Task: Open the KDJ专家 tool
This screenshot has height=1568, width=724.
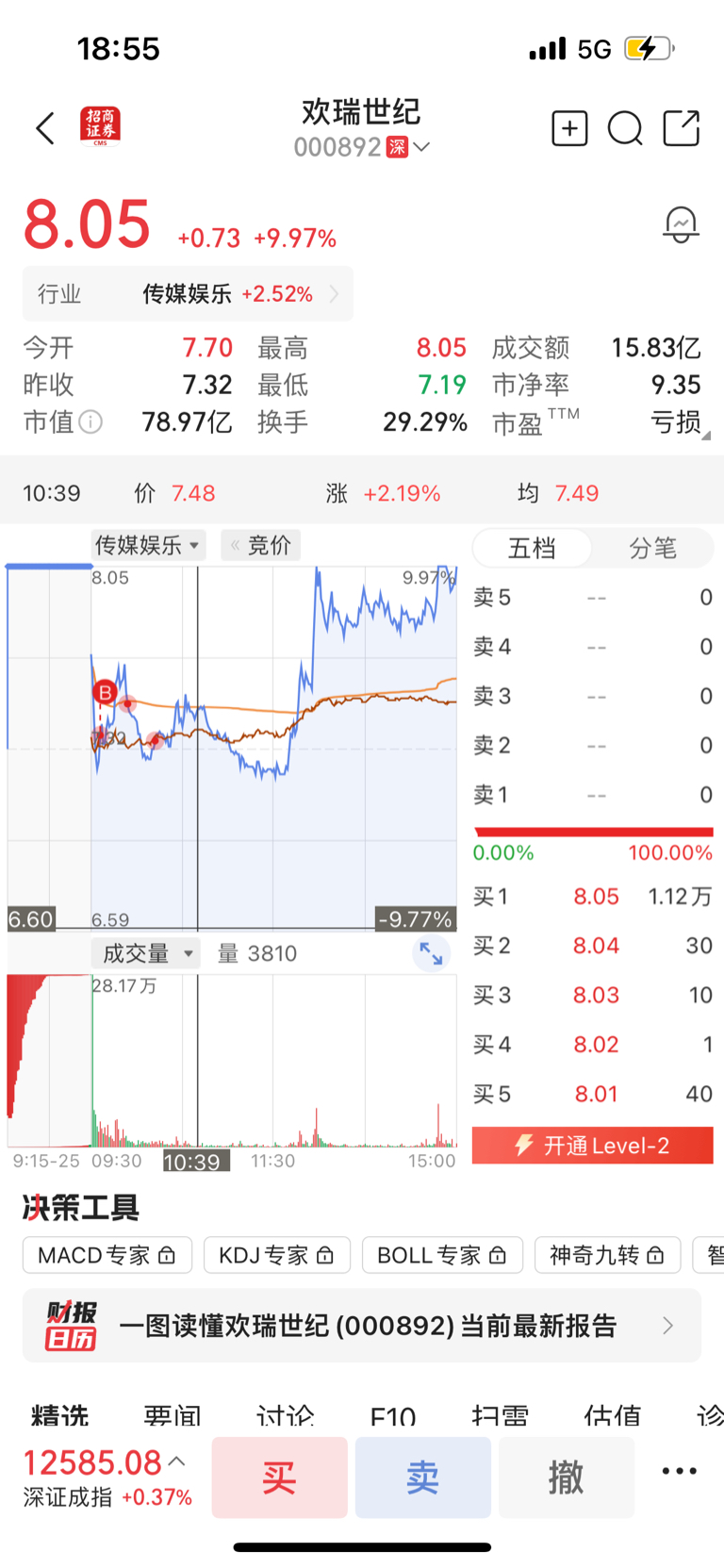Action: pos(277,1255)
